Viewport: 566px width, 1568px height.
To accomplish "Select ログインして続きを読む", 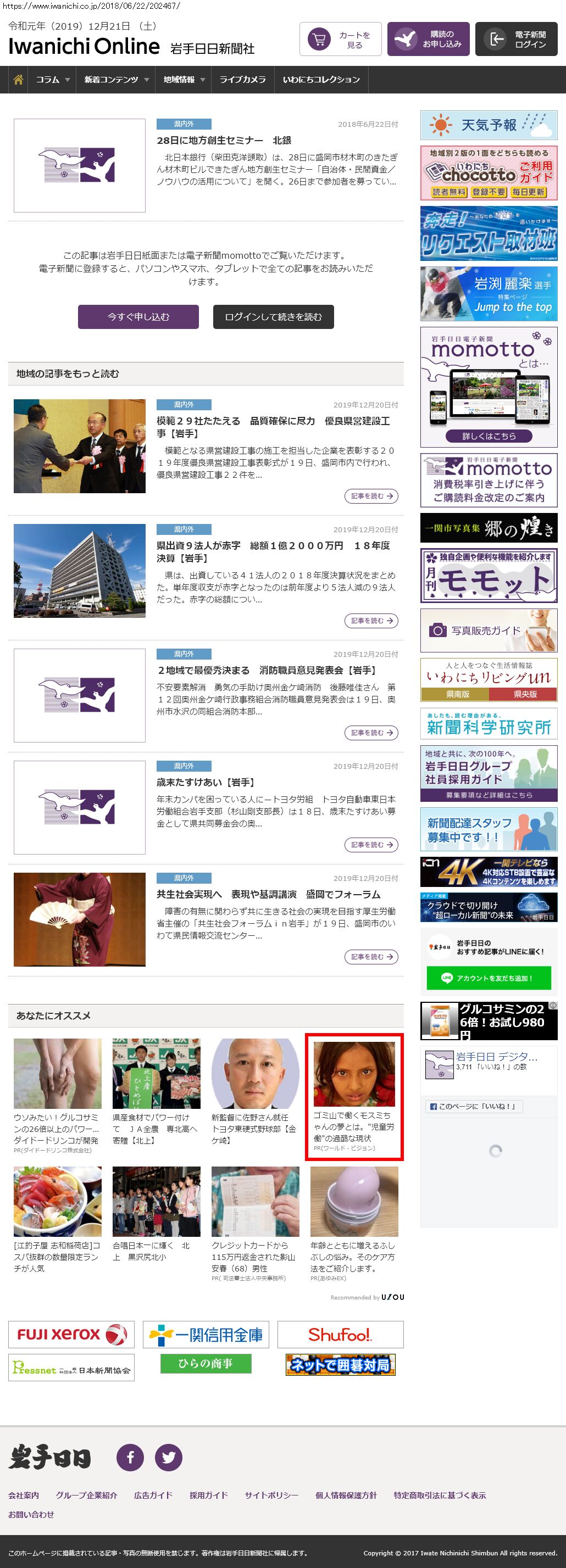I will [273, 317].
